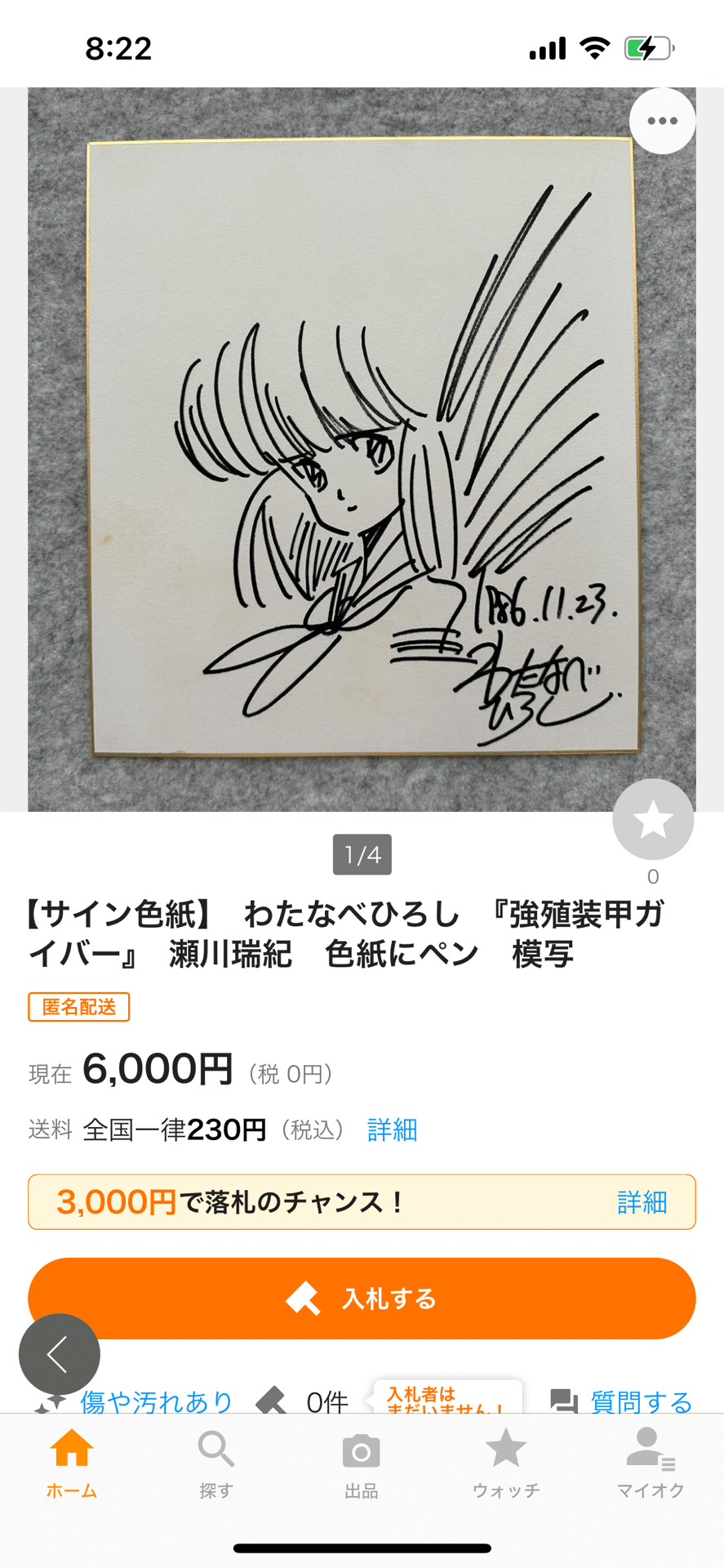Add this auction to watchlist star

click(x=653, y=819)
